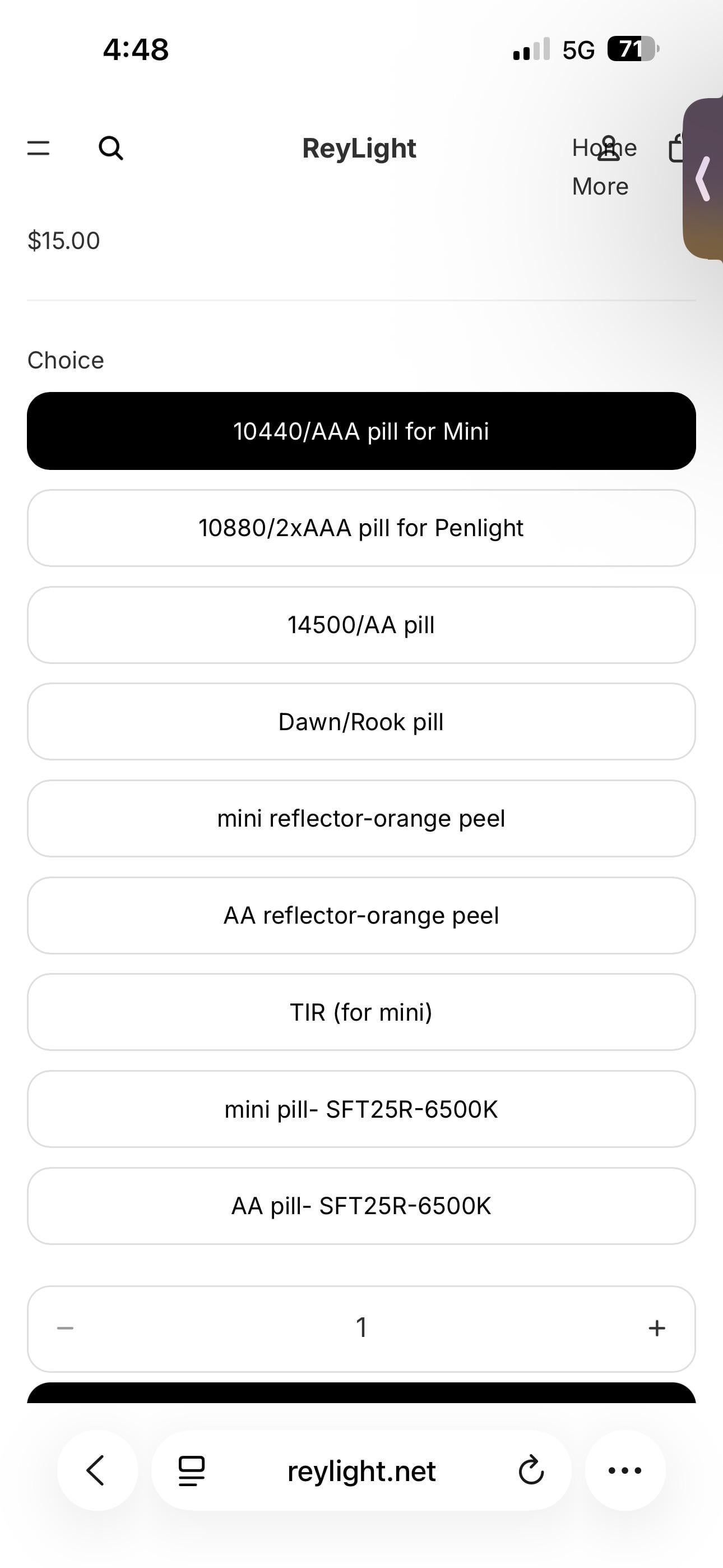Select AA pill- SFT25R-6500K

click(361, 1205)
